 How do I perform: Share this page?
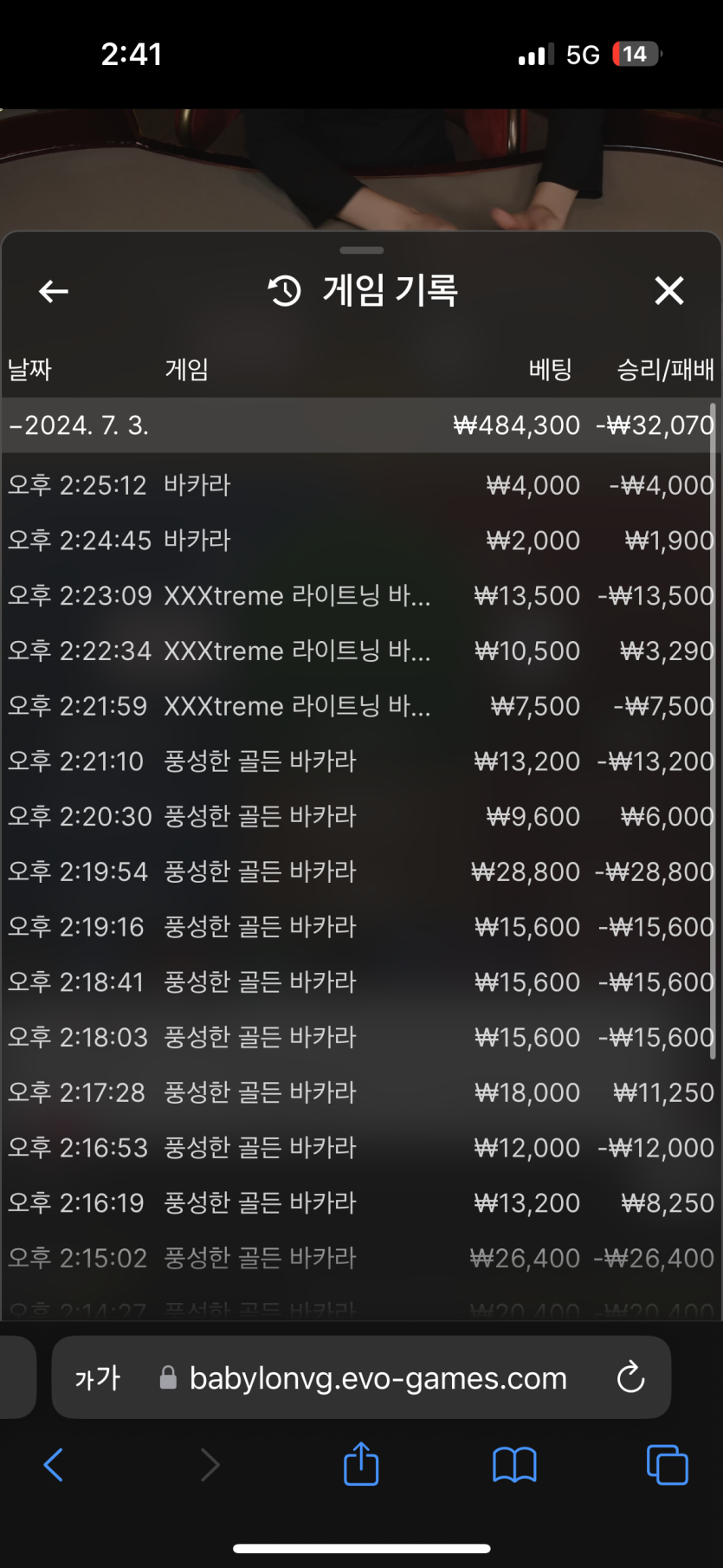(361, 1464)
